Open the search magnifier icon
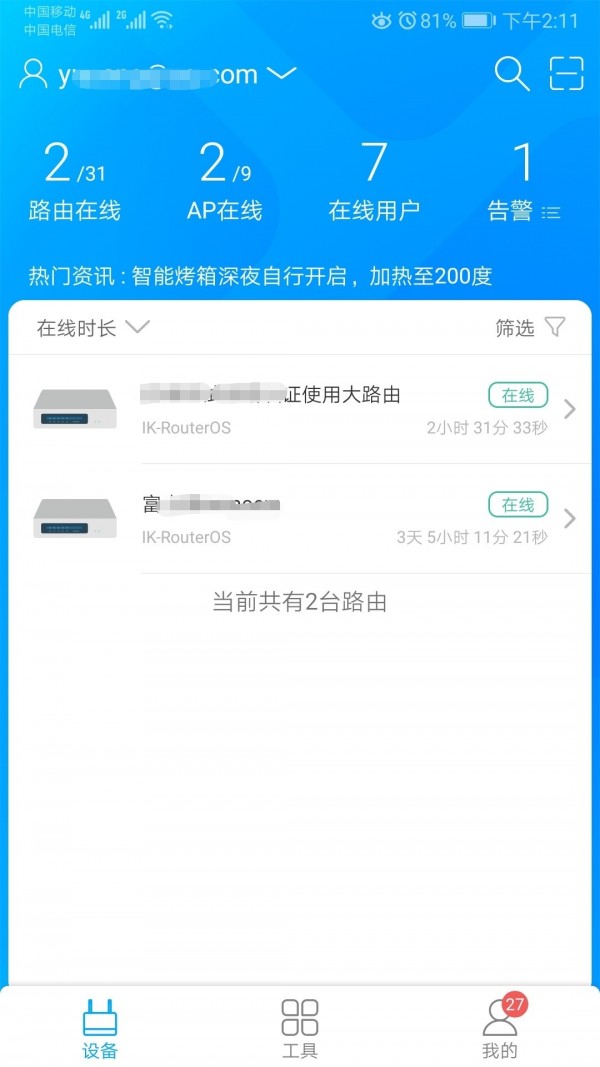Screen dimensions: 600x1067 511,74
